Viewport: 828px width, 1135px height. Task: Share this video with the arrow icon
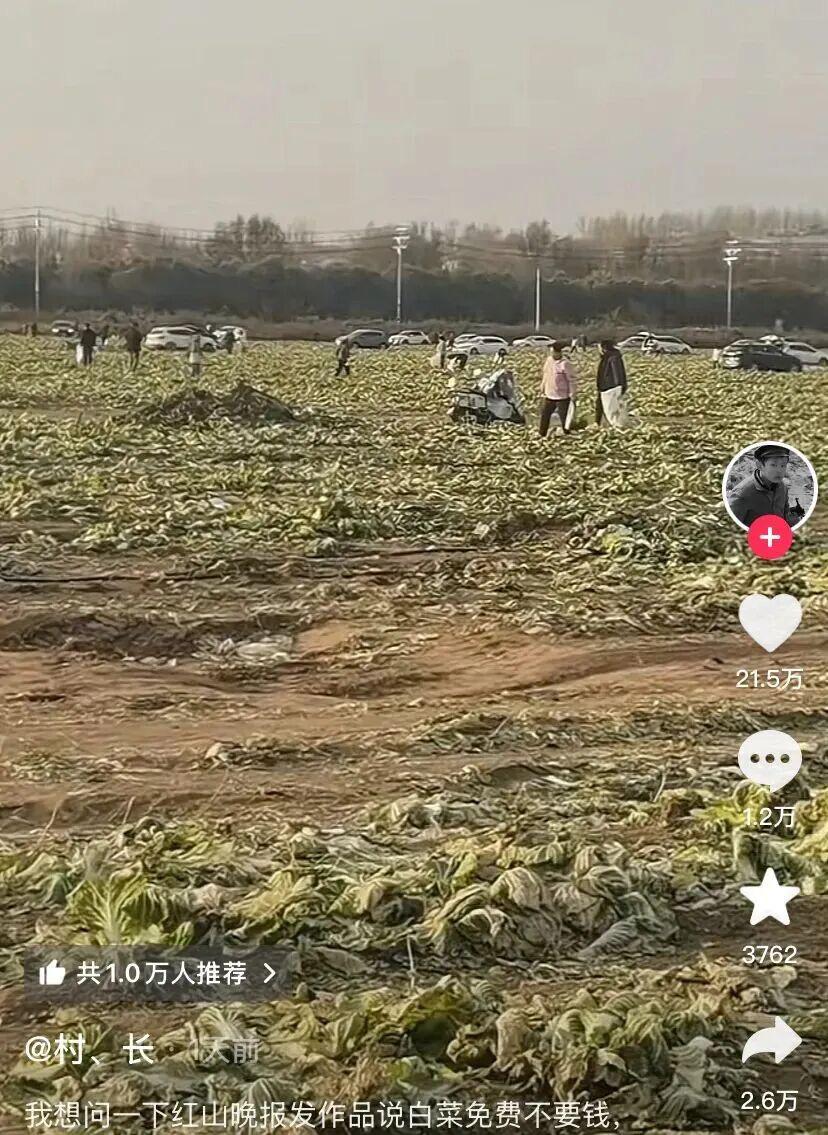click(771, 1042)
